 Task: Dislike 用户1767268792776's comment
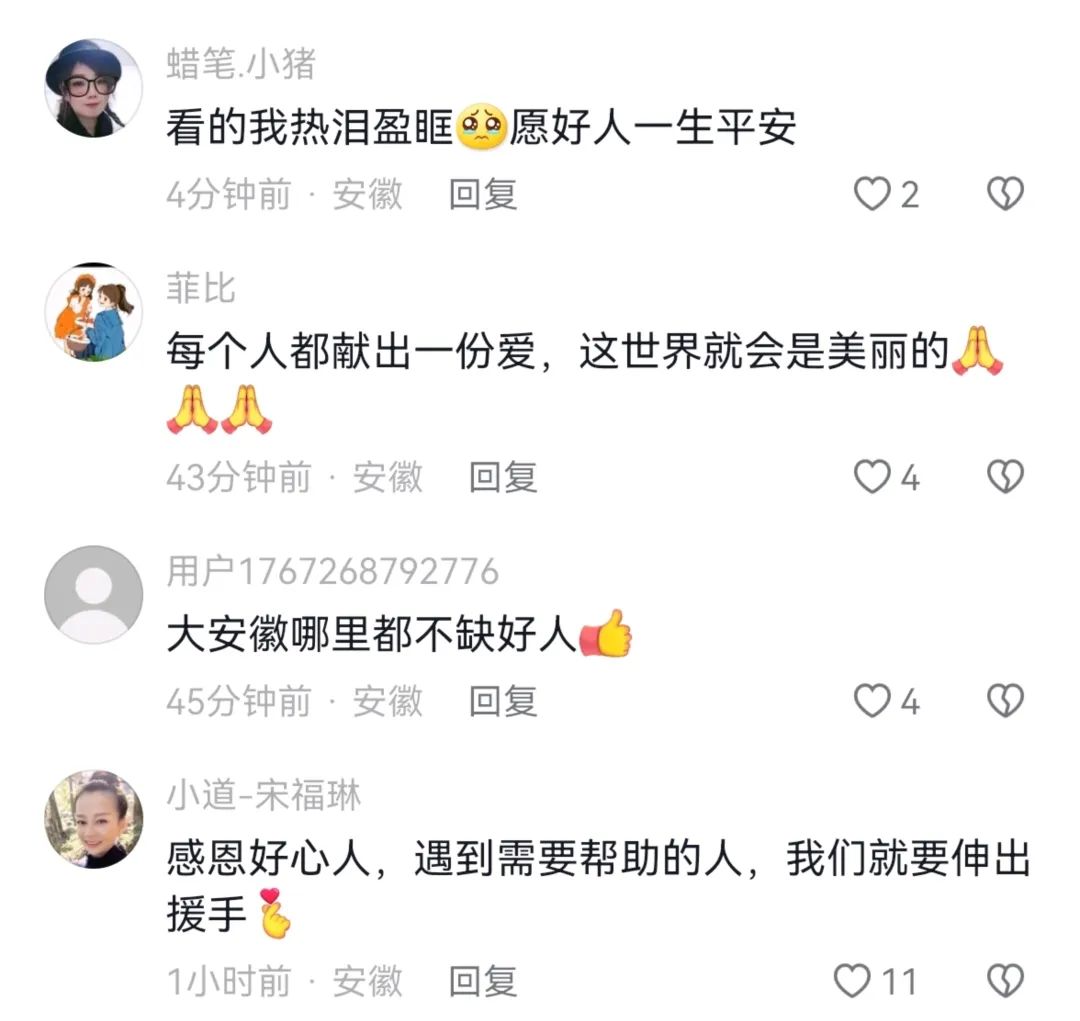coord(1005,702)
